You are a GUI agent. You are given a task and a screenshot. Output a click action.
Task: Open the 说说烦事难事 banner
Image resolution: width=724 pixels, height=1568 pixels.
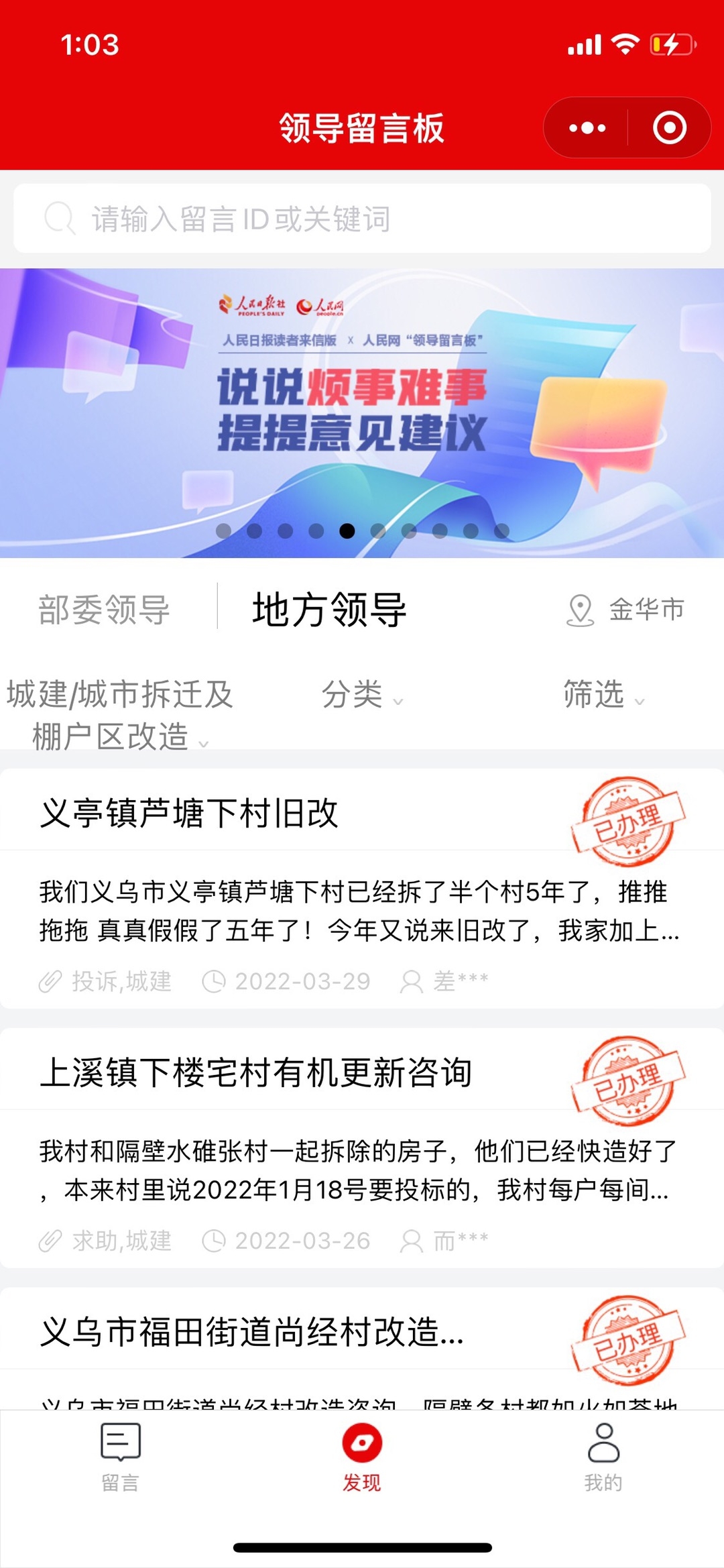[x=362, y=412]
